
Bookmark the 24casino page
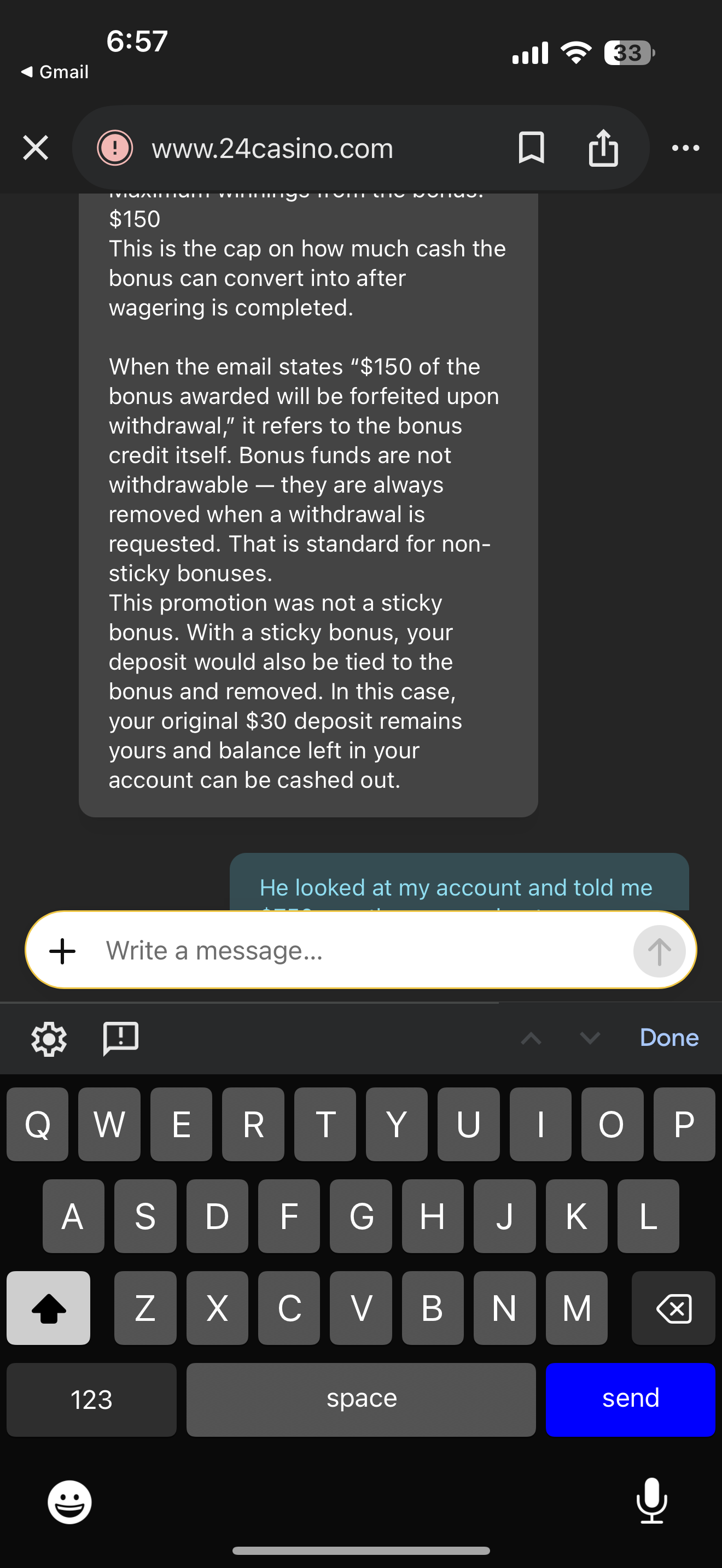[531, 148]
